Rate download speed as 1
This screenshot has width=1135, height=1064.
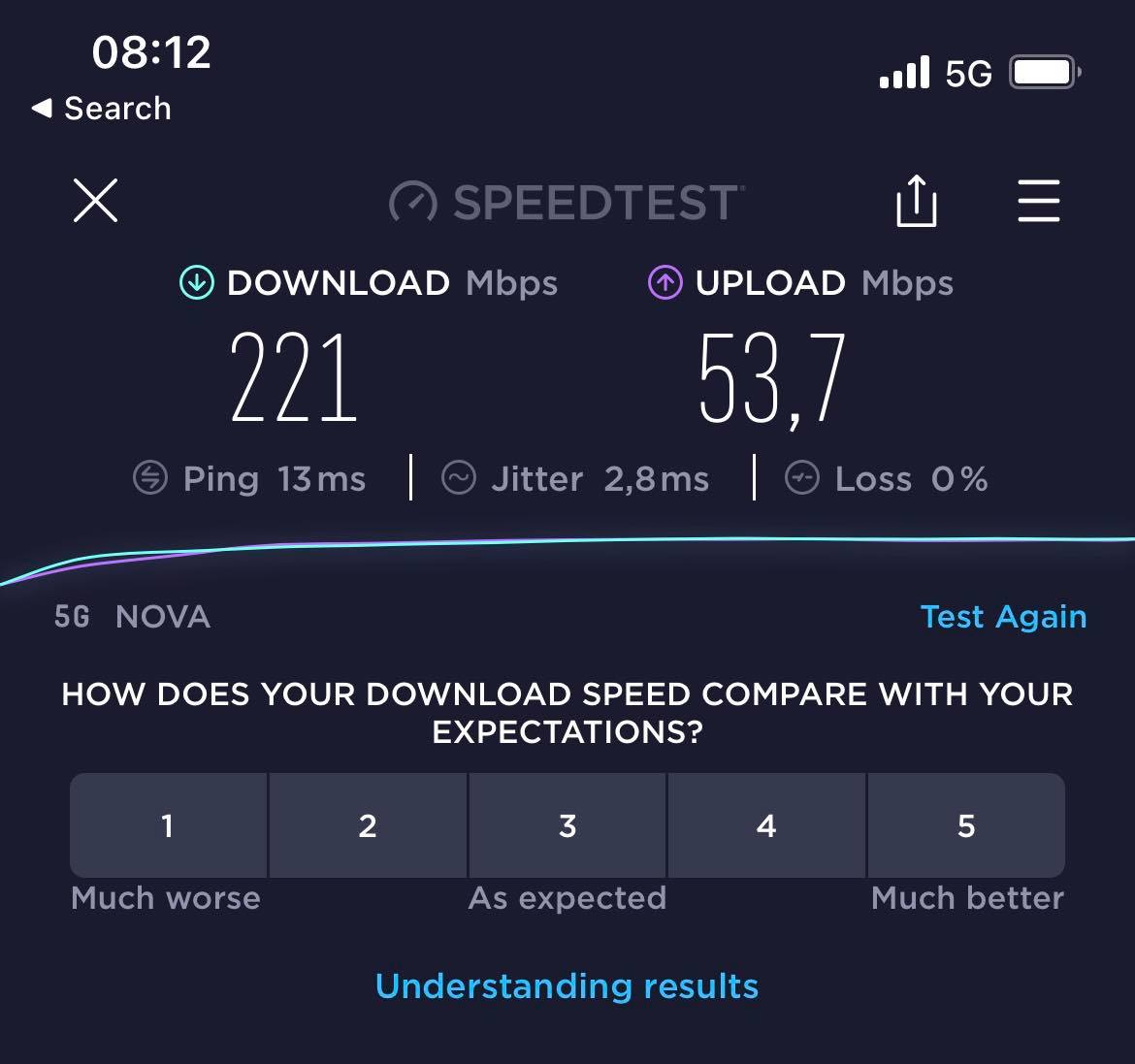pyautogui.click(x=168, y=825)
